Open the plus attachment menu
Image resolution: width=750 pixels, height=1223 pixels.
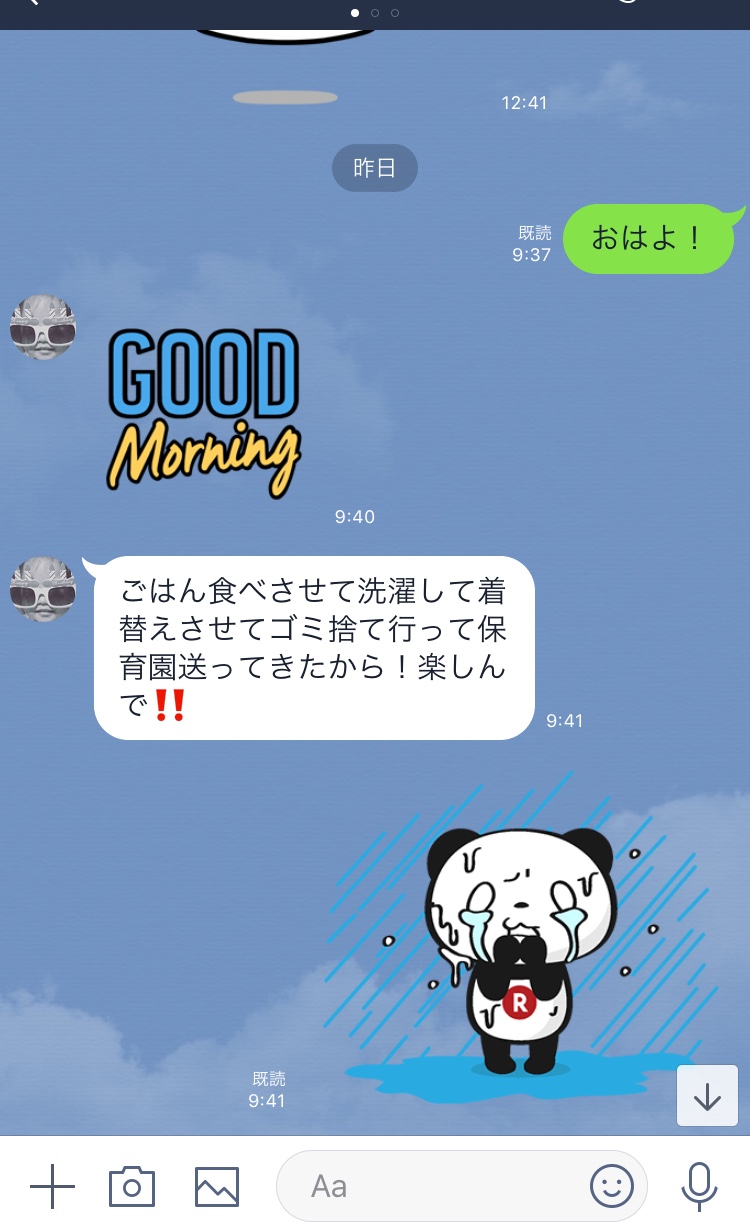click(52, 1187)
